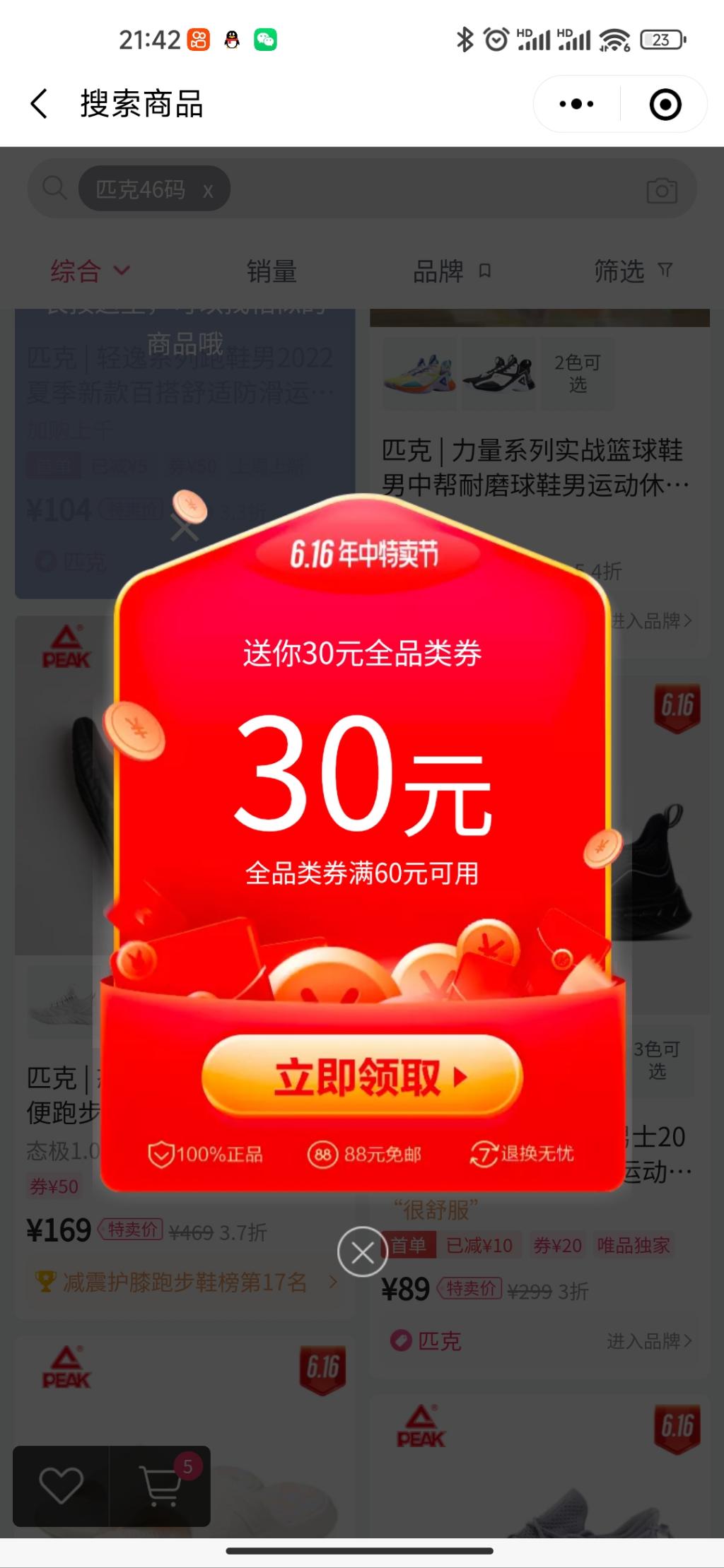The height and width of the screenshot is (1568, 724).
Task: Open the shopping cart with 5 items
Action: coord(161,1486)
